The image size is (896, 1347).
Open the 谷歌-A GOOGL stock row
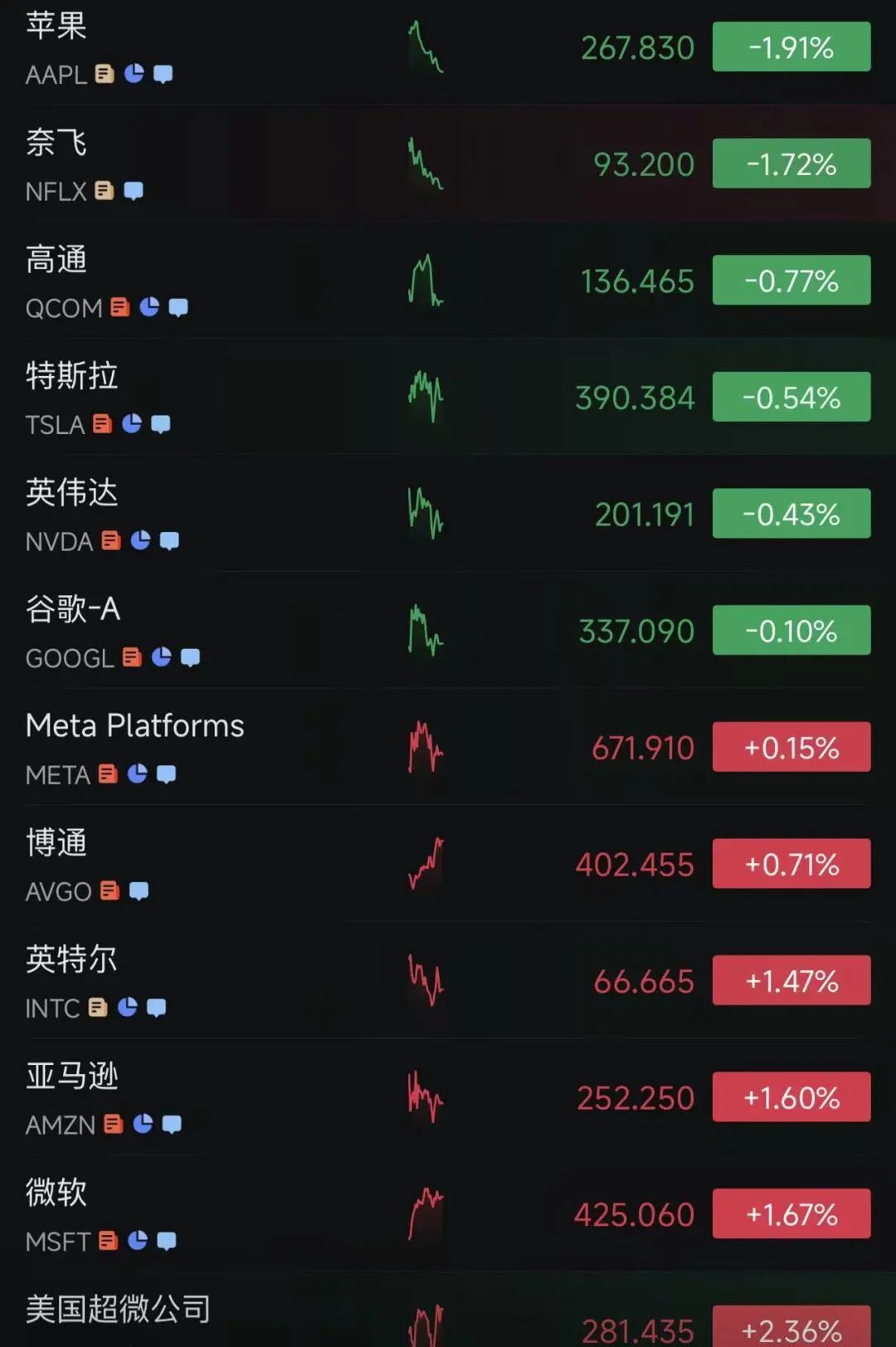tap(249, 632)
